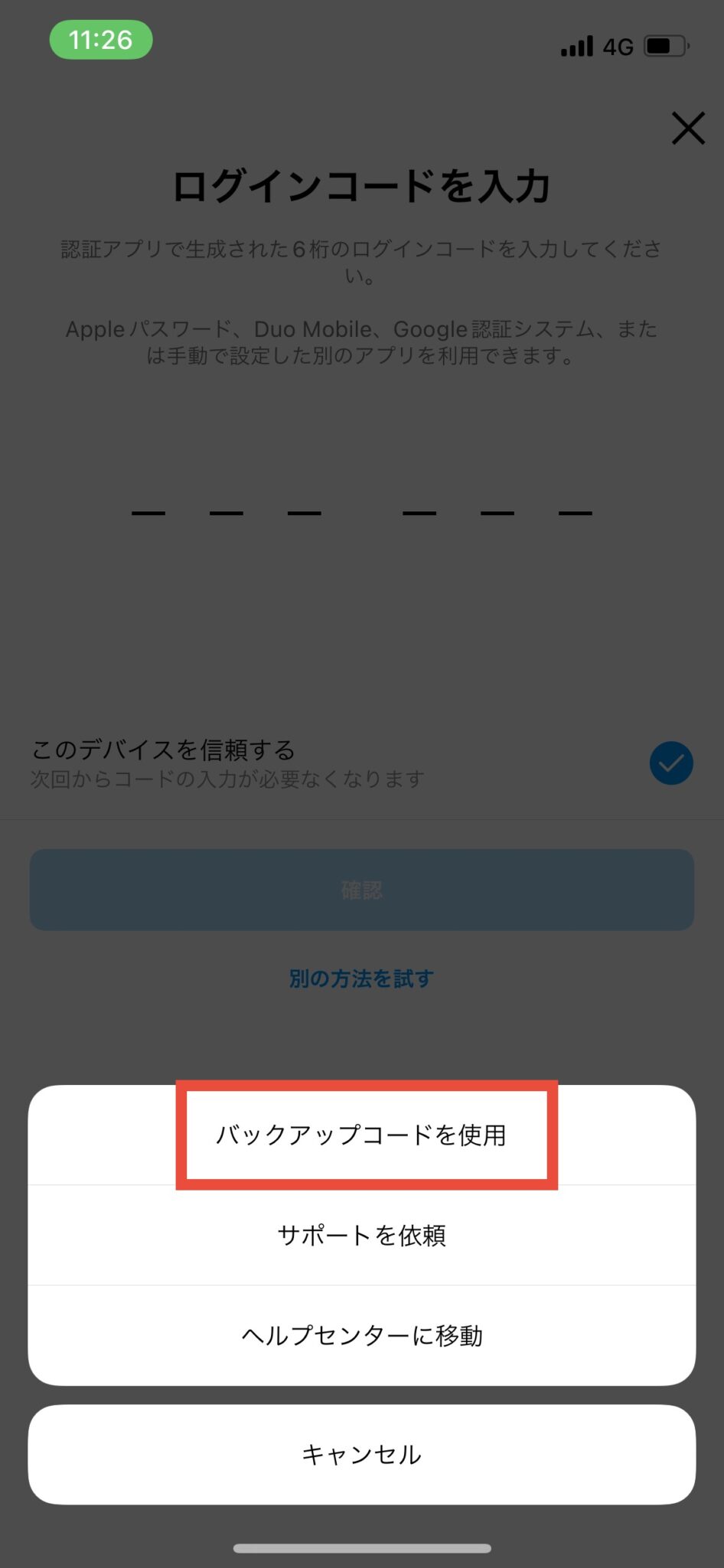Screen dimensions: 724x1568
Task: Tap the 4G network indicator
Action: pyautogui.click(x=617, y=45)
